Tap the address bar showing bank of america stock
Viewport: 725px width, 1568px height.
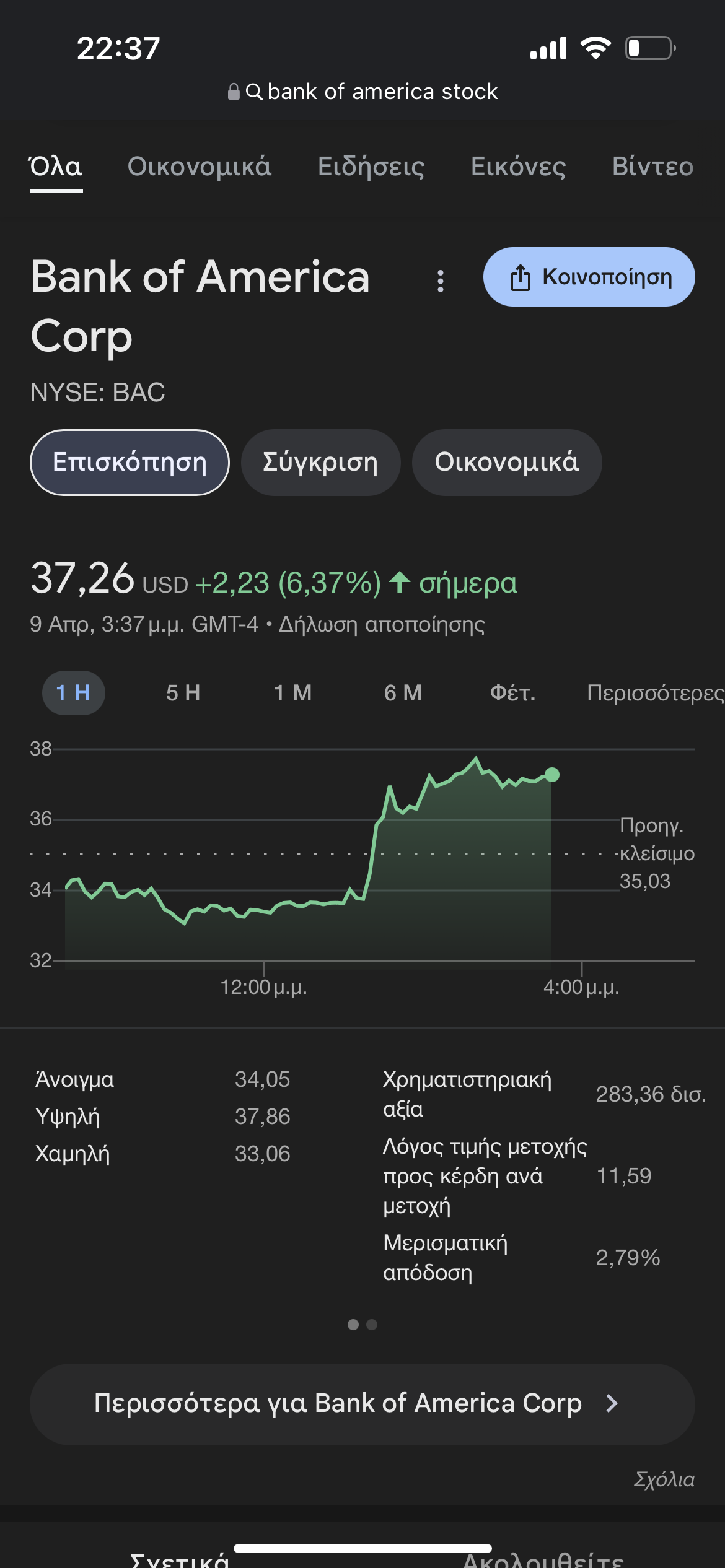pyautogui.click(x=362, y=92)
